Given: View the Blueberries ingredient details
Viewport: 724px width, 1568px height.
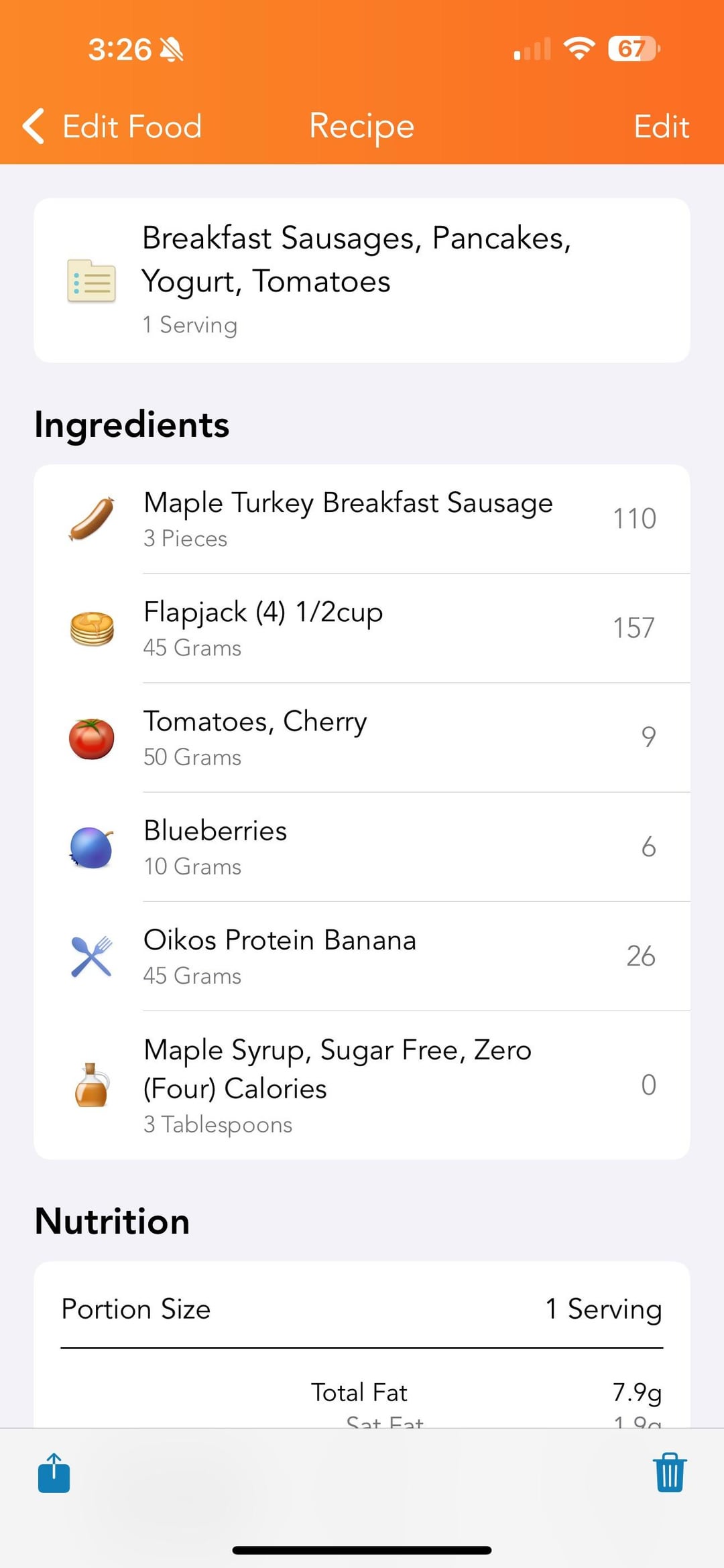Looking at the screenshot, I should click(362, 847).
